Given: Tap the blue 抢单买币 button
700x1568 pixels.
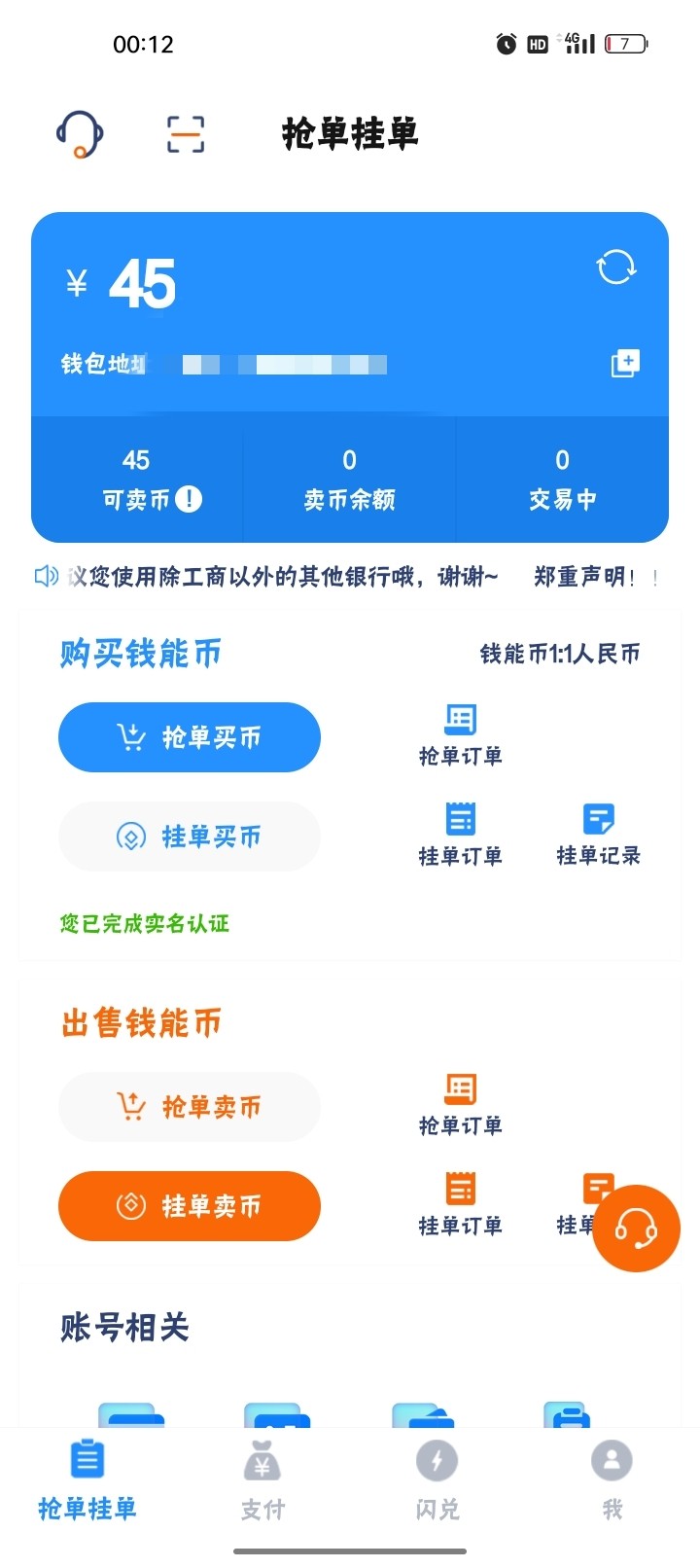Looking at the screenshot, I should pos(190,737).
